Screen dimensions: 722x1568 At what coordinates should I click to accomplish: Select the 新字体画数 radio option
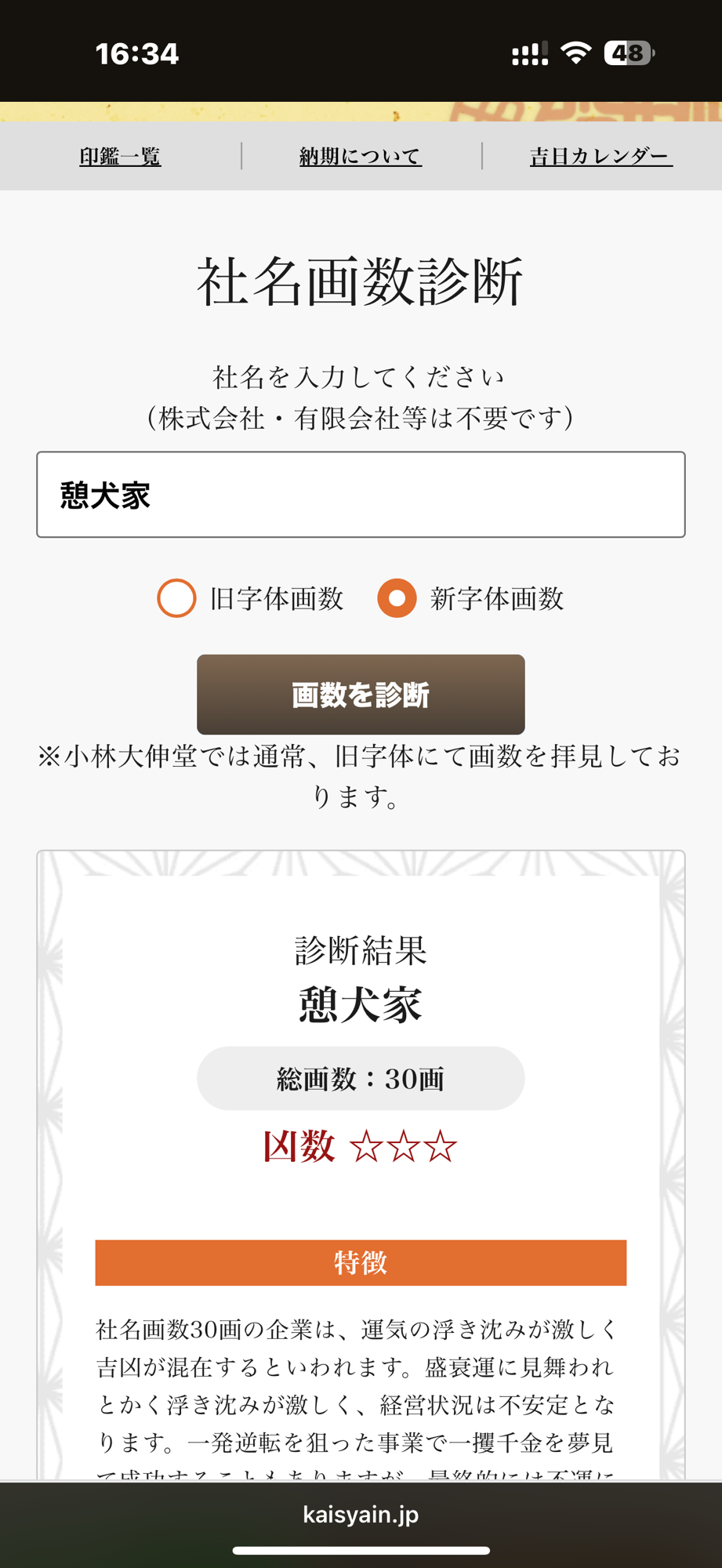click(397, 598)
